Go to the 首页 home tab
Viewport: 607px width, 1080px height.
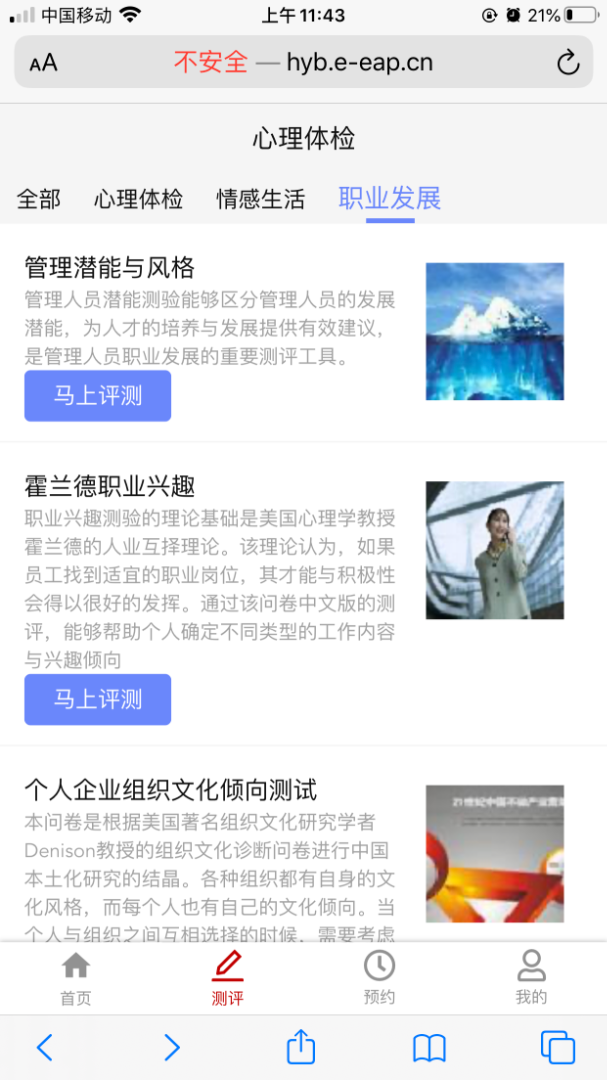point(76,978)
